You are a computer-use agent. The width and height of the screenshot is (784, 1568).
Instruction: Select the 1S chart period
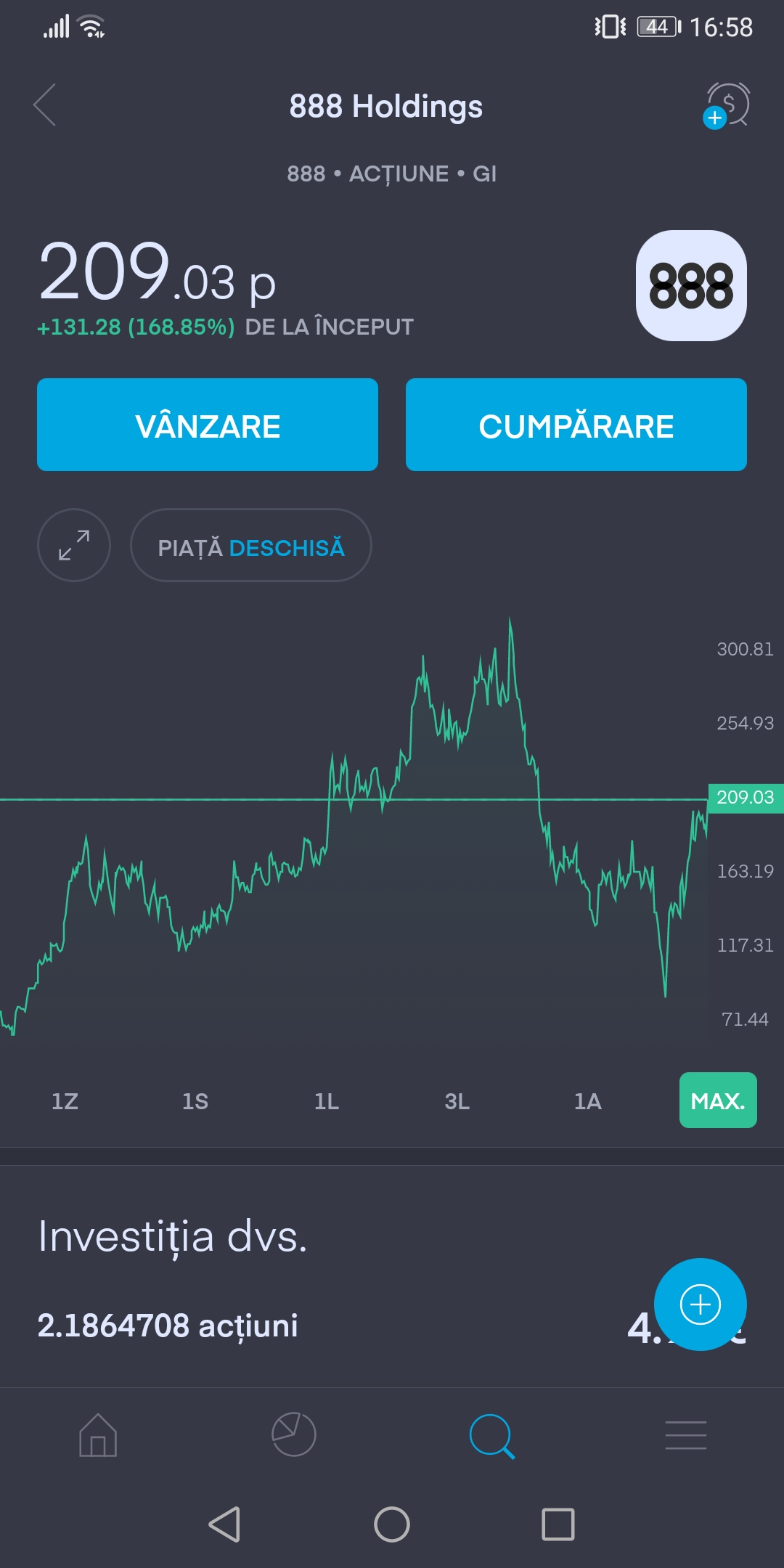pyautogui.click(x=195, y=1101)
